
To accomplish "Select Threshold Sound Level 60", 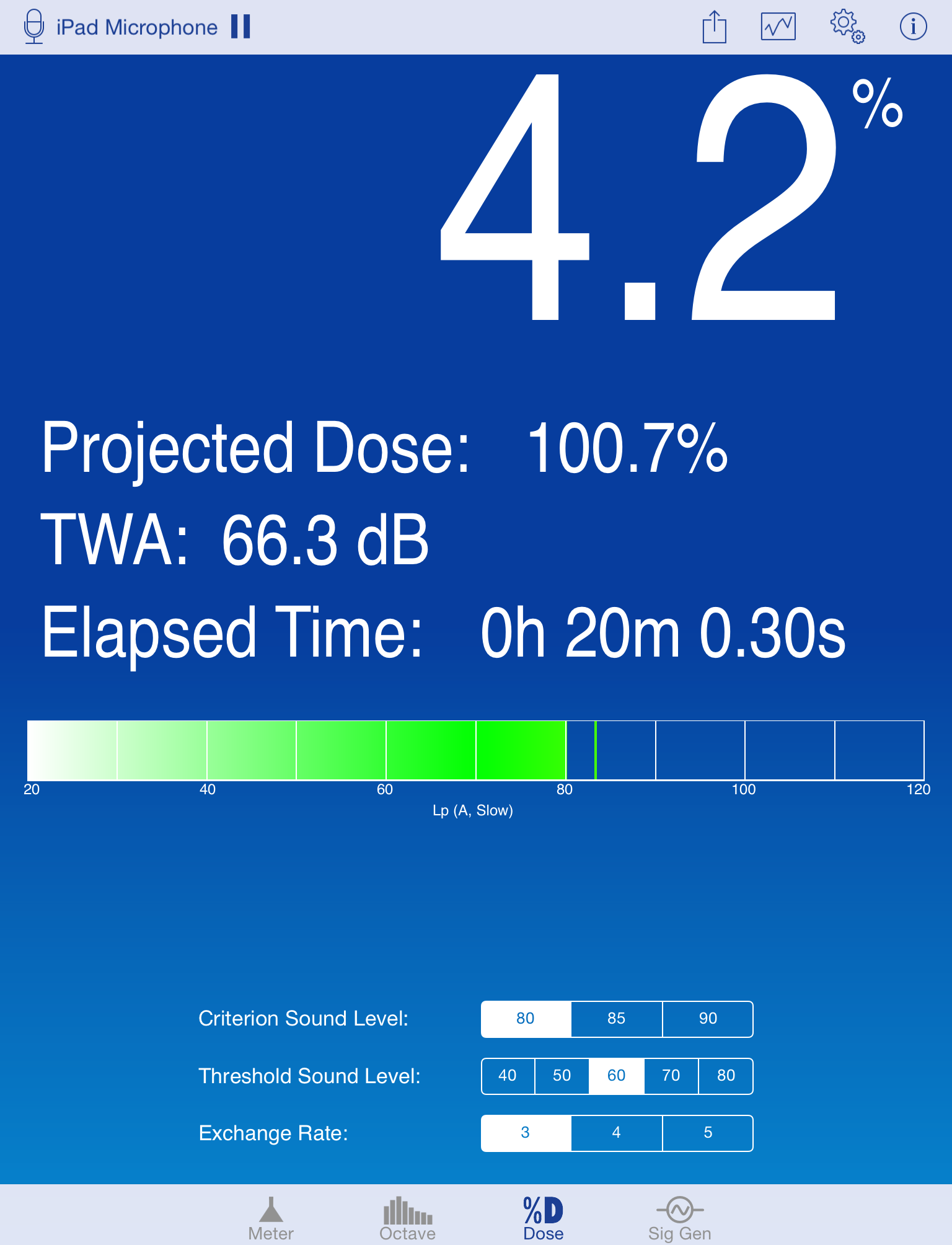I will tap(616, 1076).
